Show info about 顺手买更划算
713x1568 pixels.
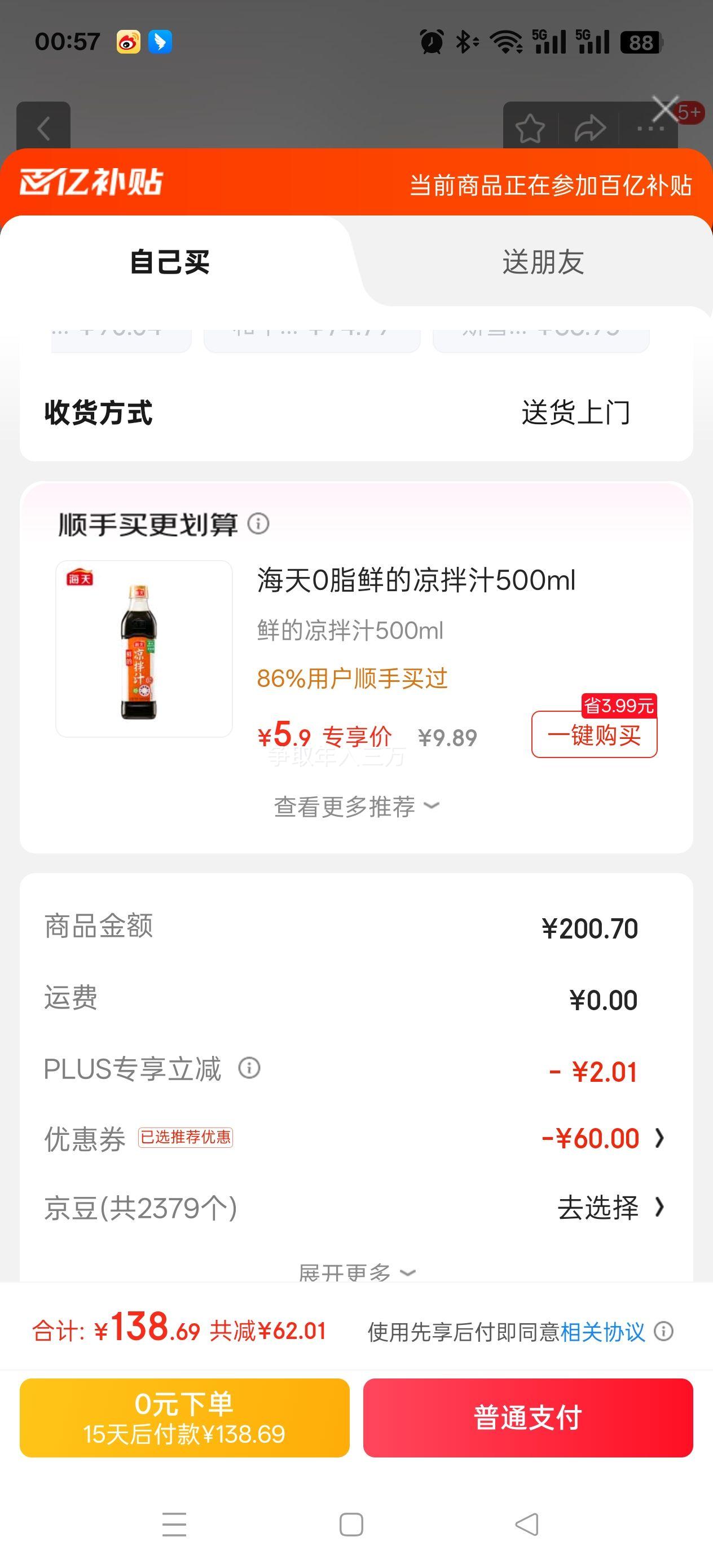point(258,523)
